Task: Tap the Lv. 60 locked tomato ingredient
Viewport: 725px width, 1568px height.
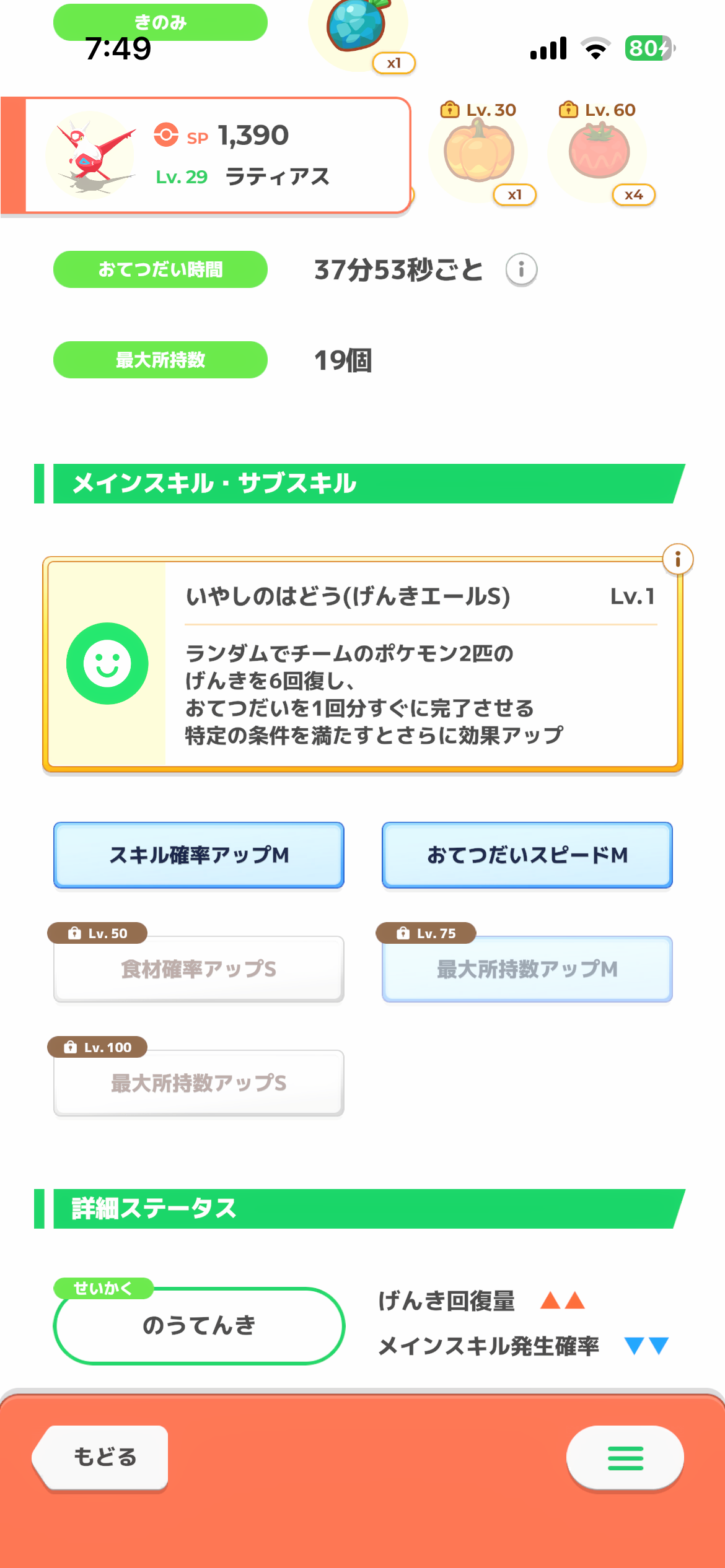Action: tap(599, 152)
